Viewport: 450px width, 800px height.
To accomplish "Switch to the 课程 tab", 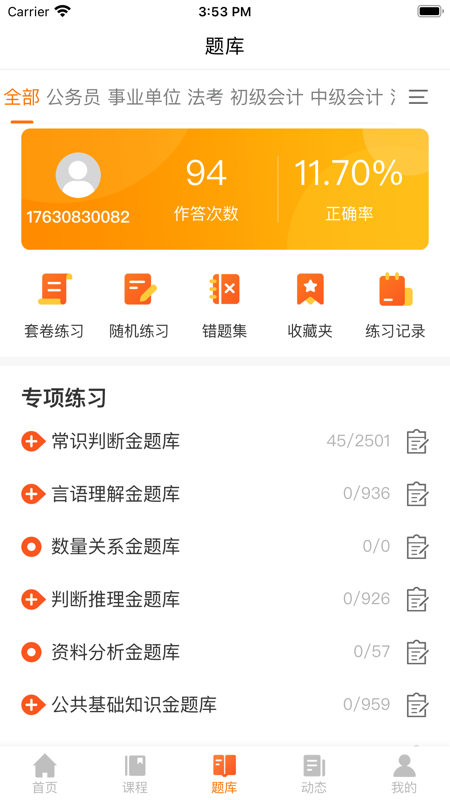I will click(x=135, y=773).
